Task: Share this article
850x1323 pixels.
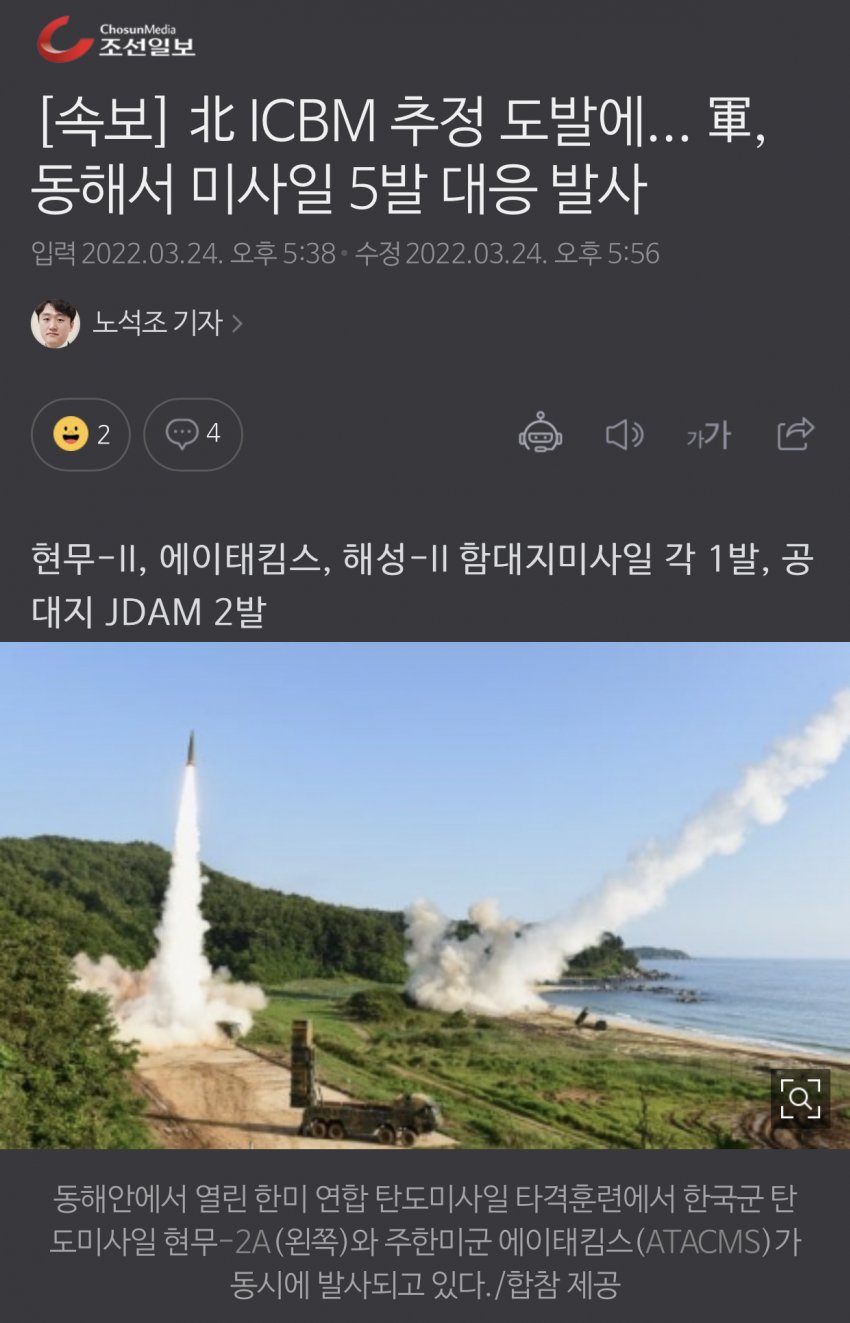Action: (x=795, y=434)
